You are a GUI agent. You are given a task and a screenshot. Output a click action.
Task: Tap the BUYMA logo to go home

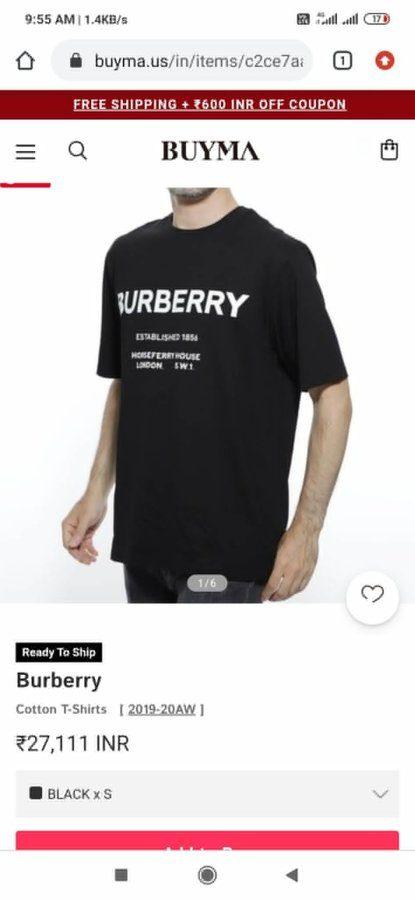click(x=210, y=151)
